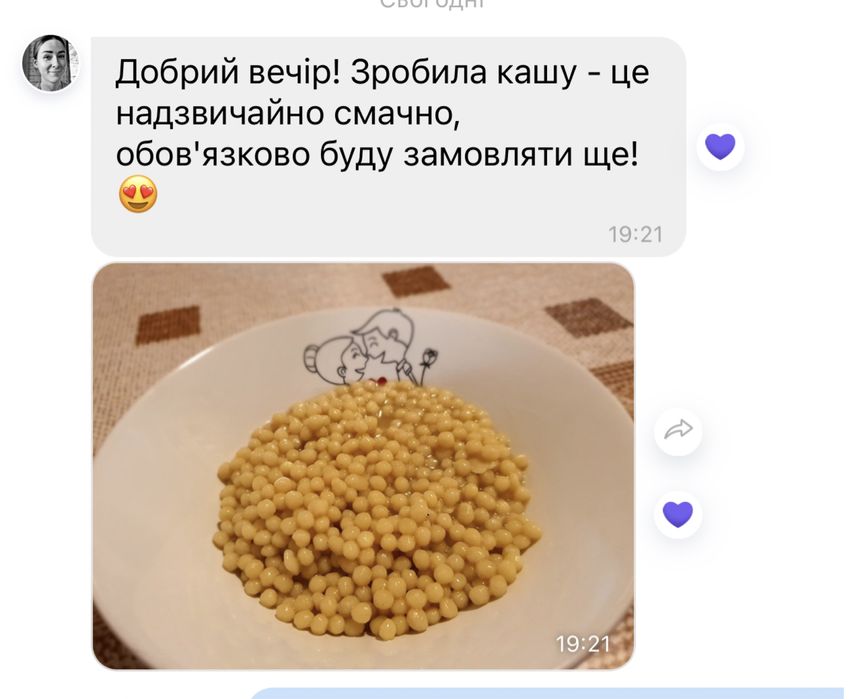
Task: Tap the heart next to the text message
Action: 720,147
